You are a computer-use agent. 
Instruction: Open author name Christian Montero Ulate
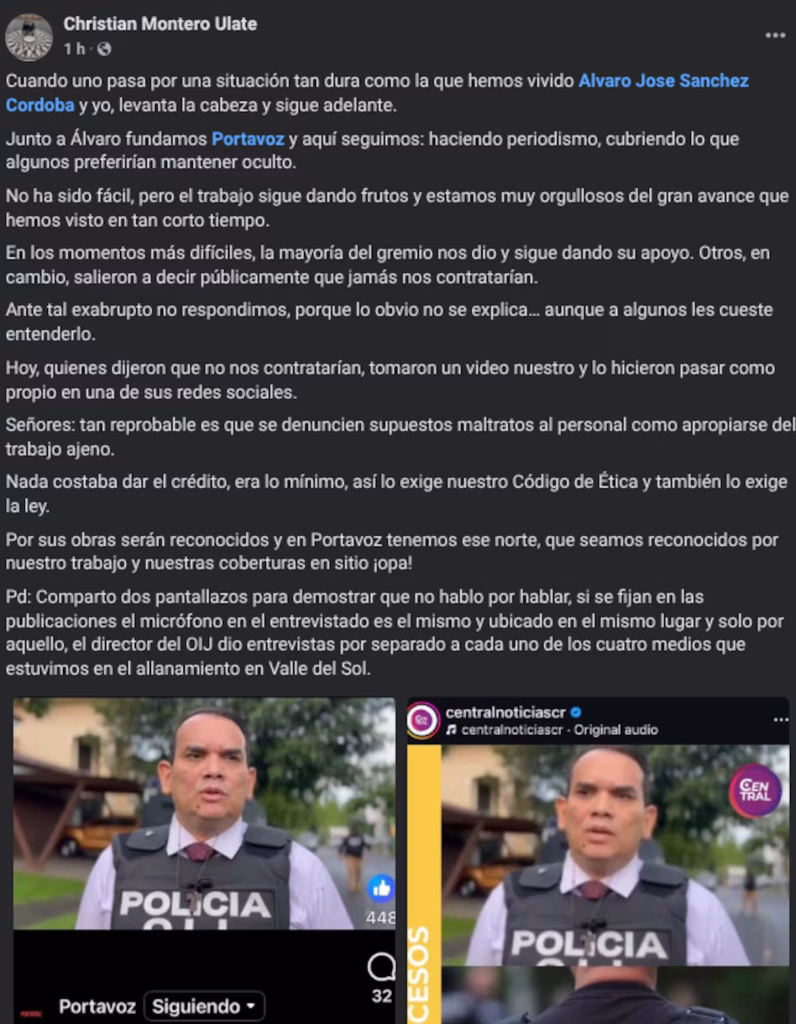tap(160, 24)
